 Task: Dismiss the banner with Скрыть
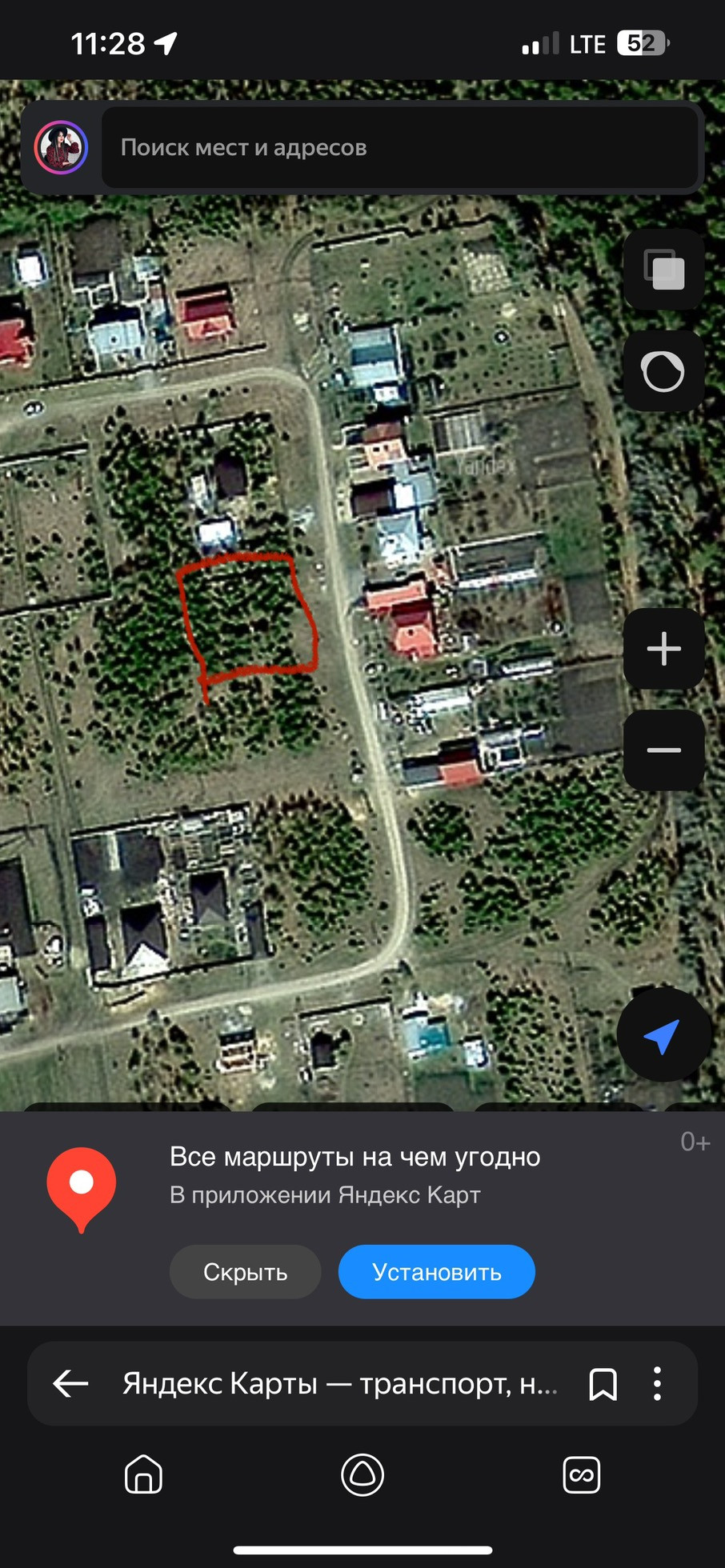coord(245,1272)
